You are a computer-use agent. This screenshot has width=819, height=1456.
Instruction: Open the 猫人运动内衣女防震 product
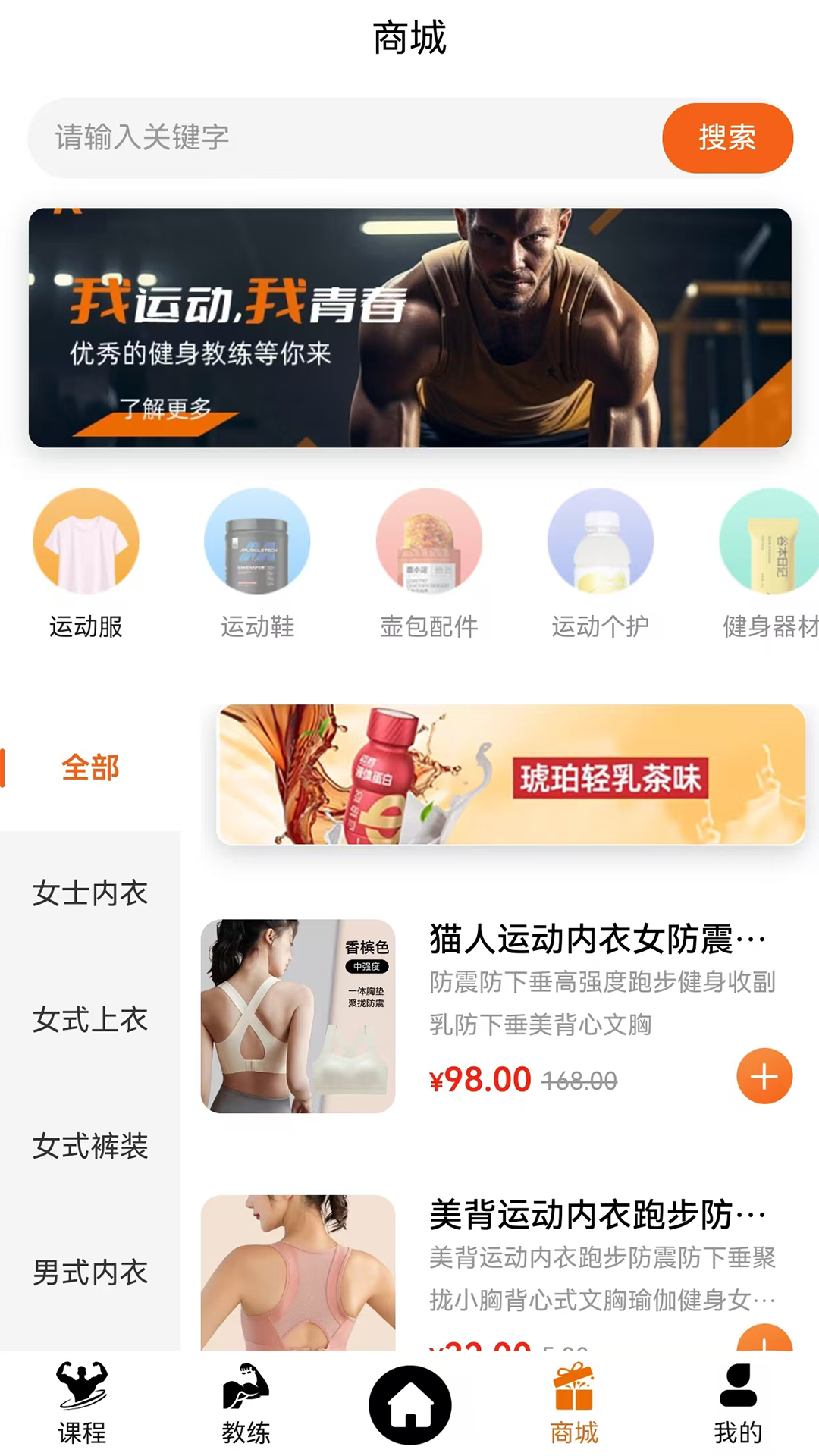coord(598,940)
